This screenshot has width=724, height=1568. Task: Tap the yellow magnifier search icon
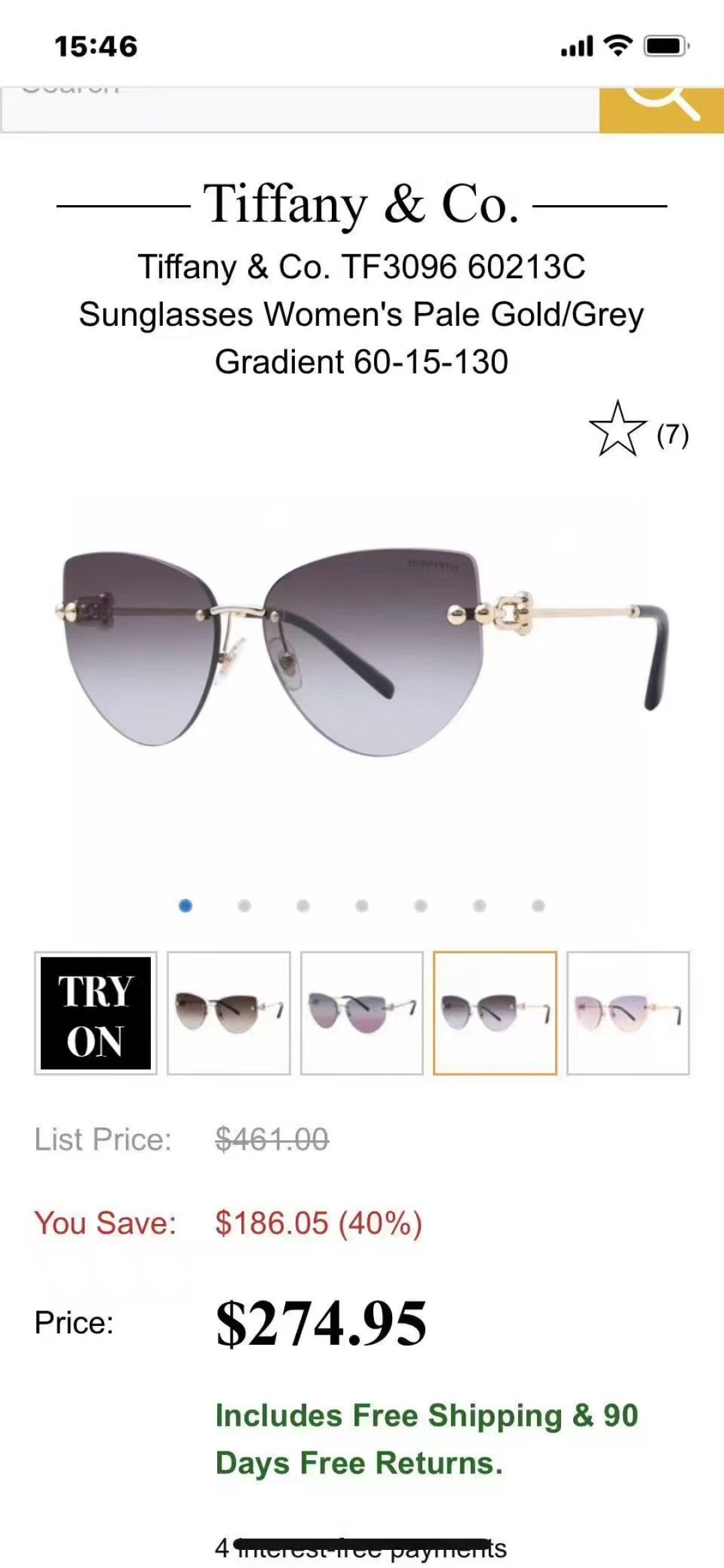[x=660, y=103]
